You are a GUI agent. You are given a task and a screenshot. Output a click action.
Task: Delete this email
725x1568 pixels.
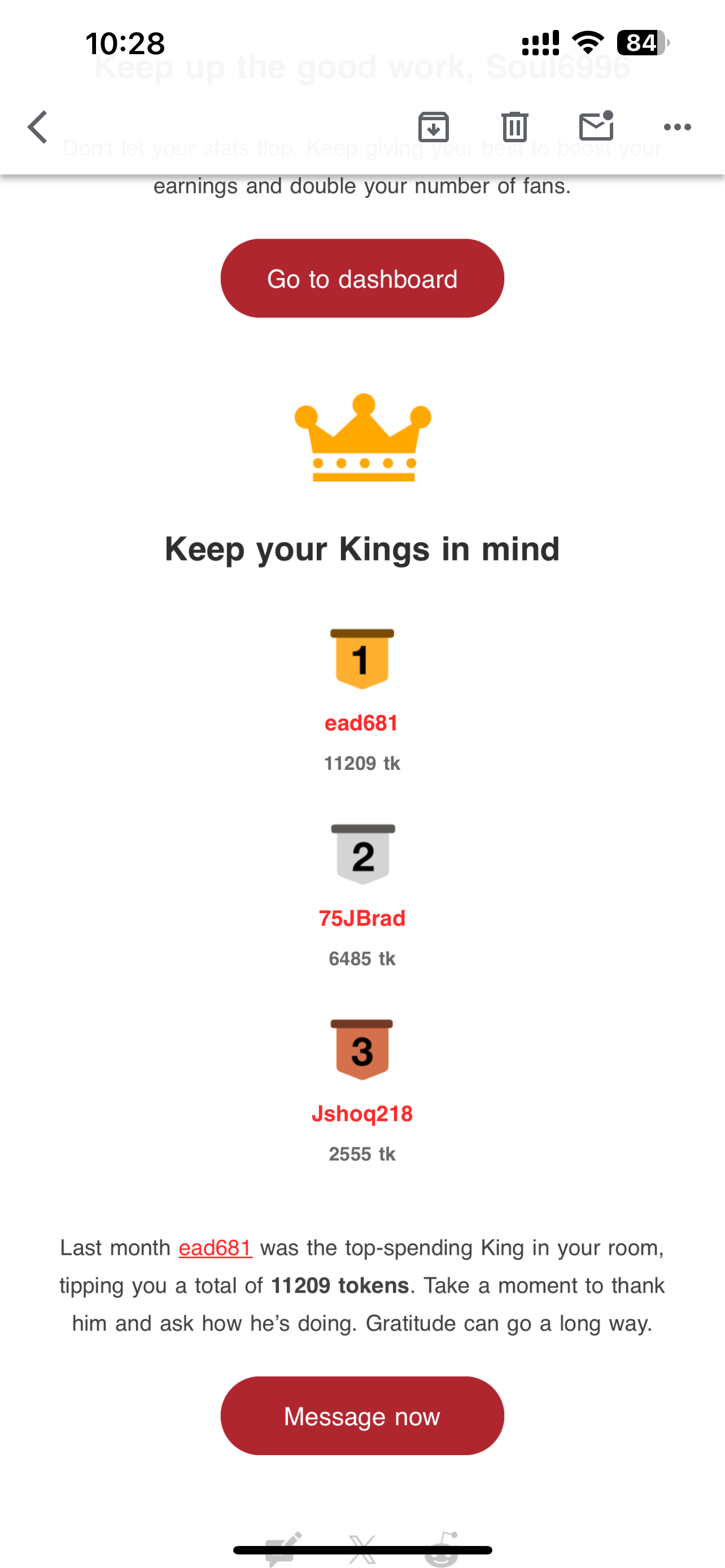(514, 127)
